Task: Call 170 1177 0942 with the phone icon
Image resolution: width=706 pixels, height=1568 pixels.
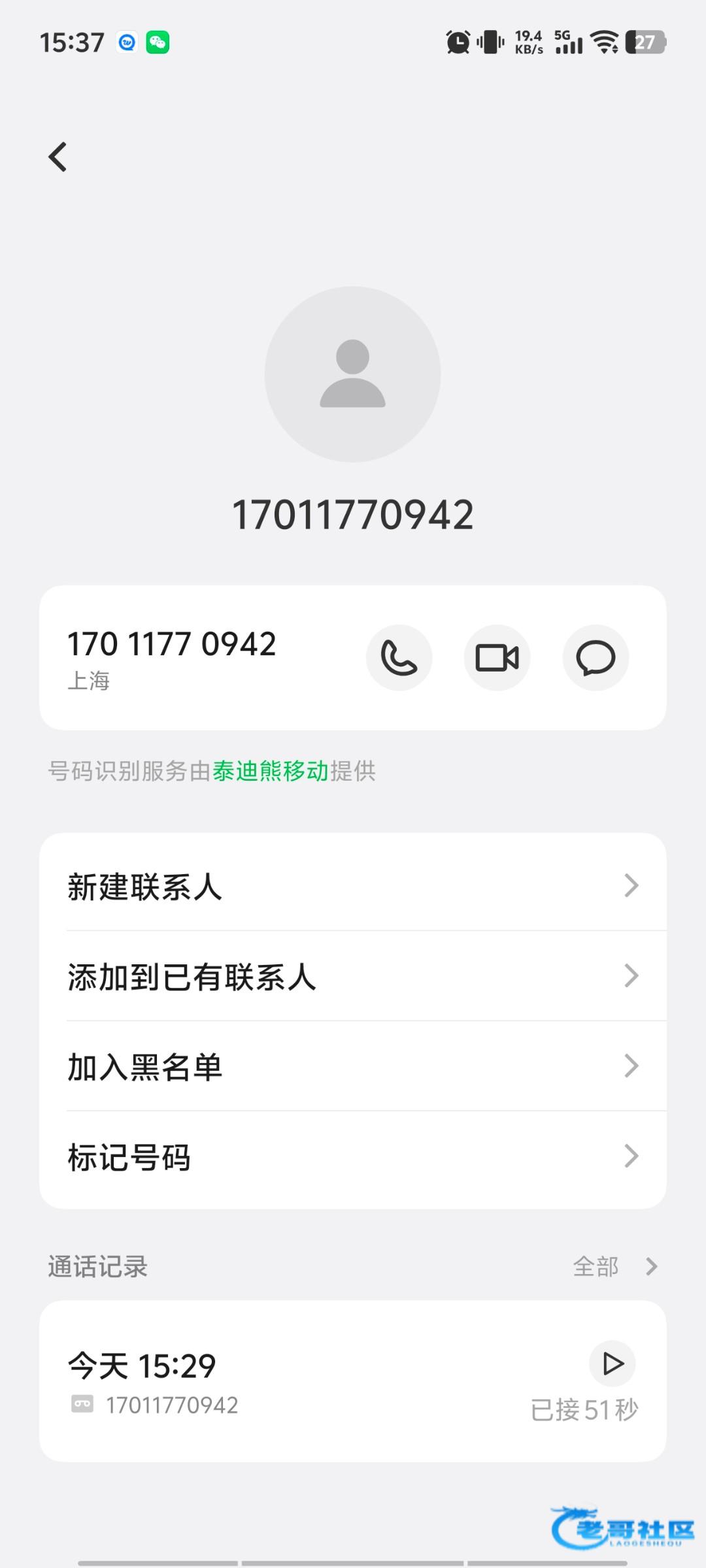Action: (x=399, y=657)
